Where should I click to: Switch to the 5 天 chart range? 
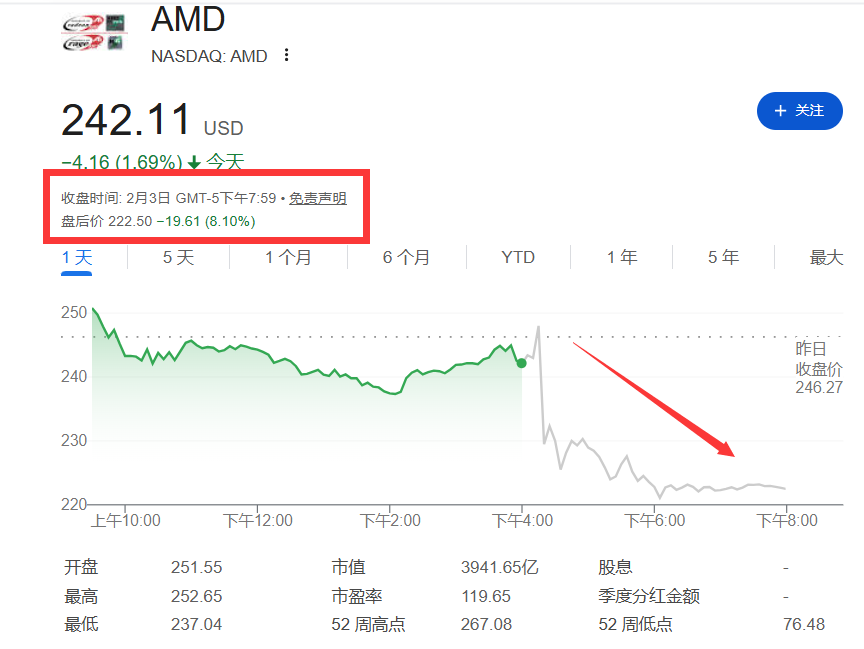pyautogui.click(x=178, y=258)
